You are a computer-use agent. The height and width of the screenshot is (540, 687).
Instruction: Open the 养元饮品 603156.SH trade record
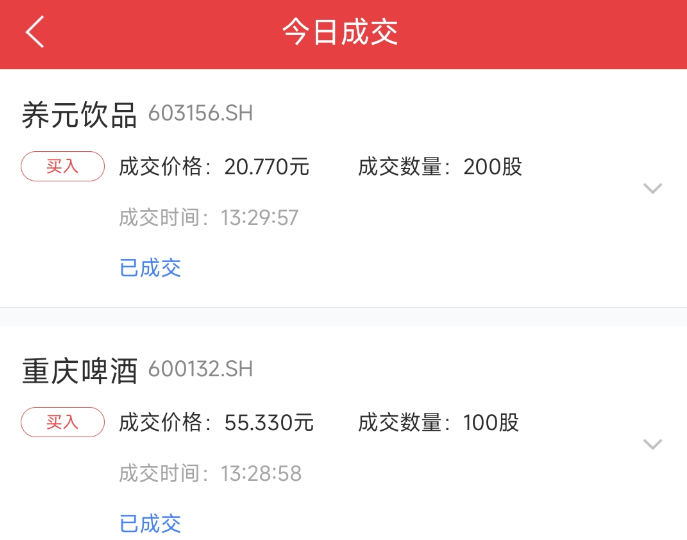pos(344,188)
